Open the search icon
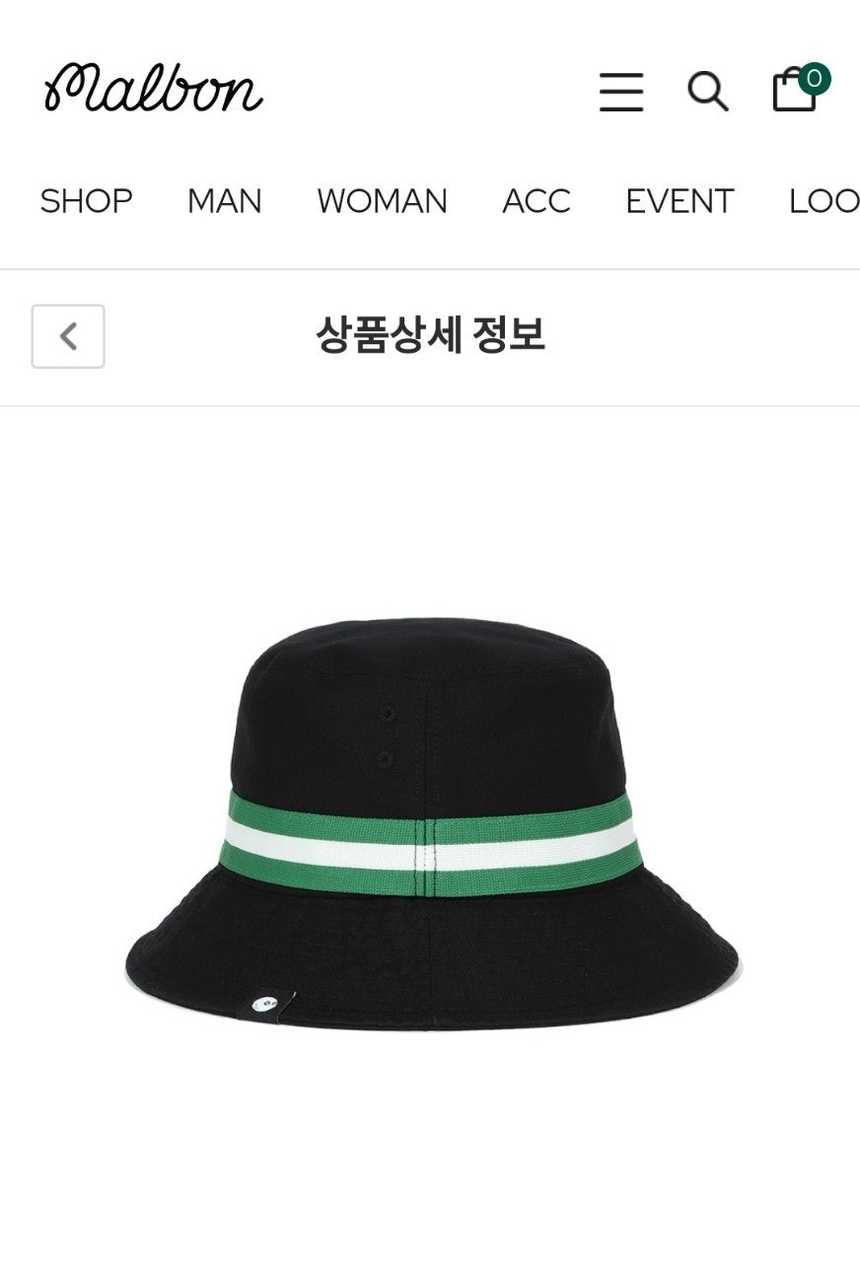The height and width of the screenshot is (1262, 860). pyautogui.click(x=708, y=92)
